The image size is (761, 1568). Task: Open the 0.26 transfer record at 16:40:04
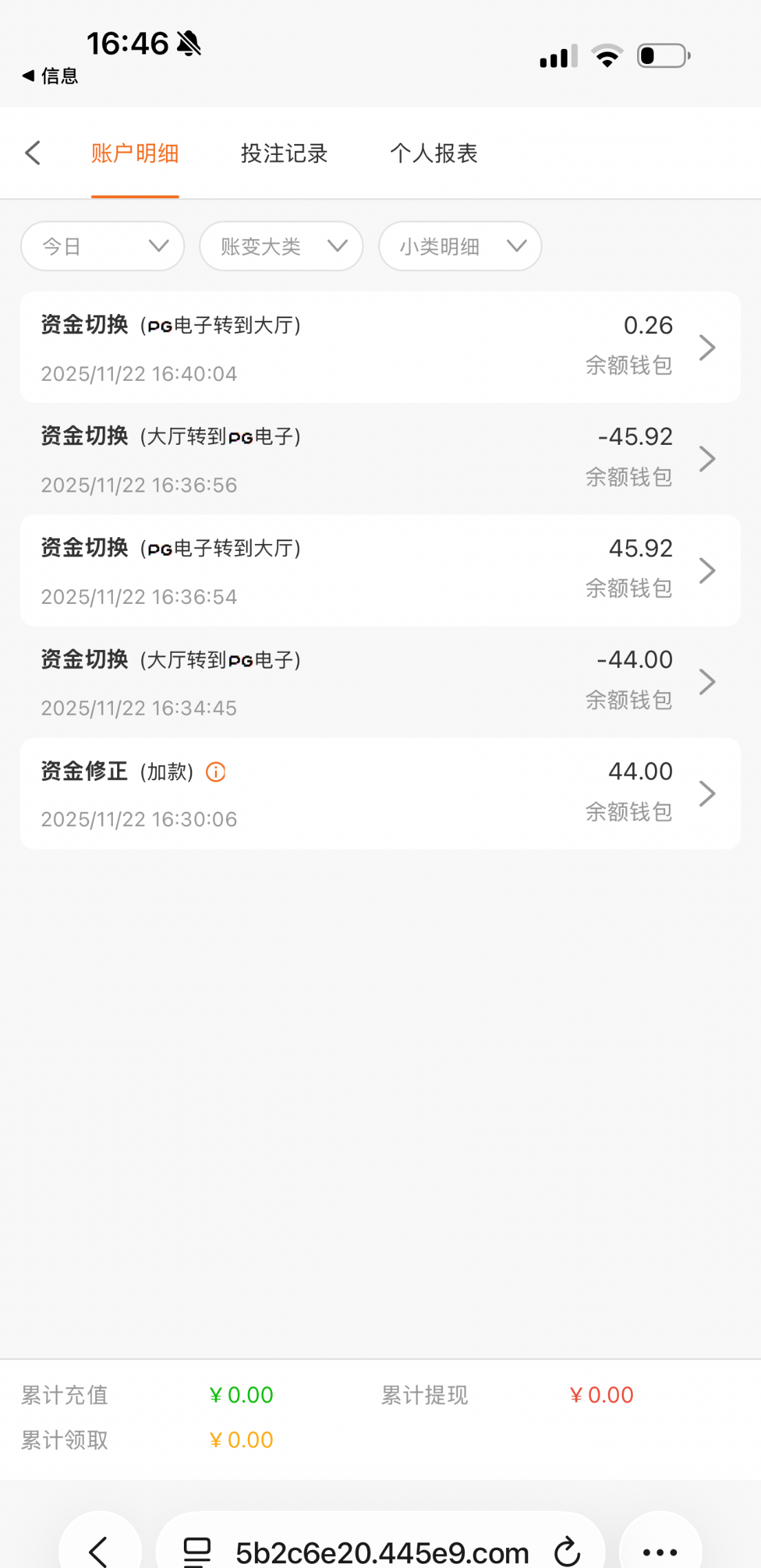[x=380, y=348]
